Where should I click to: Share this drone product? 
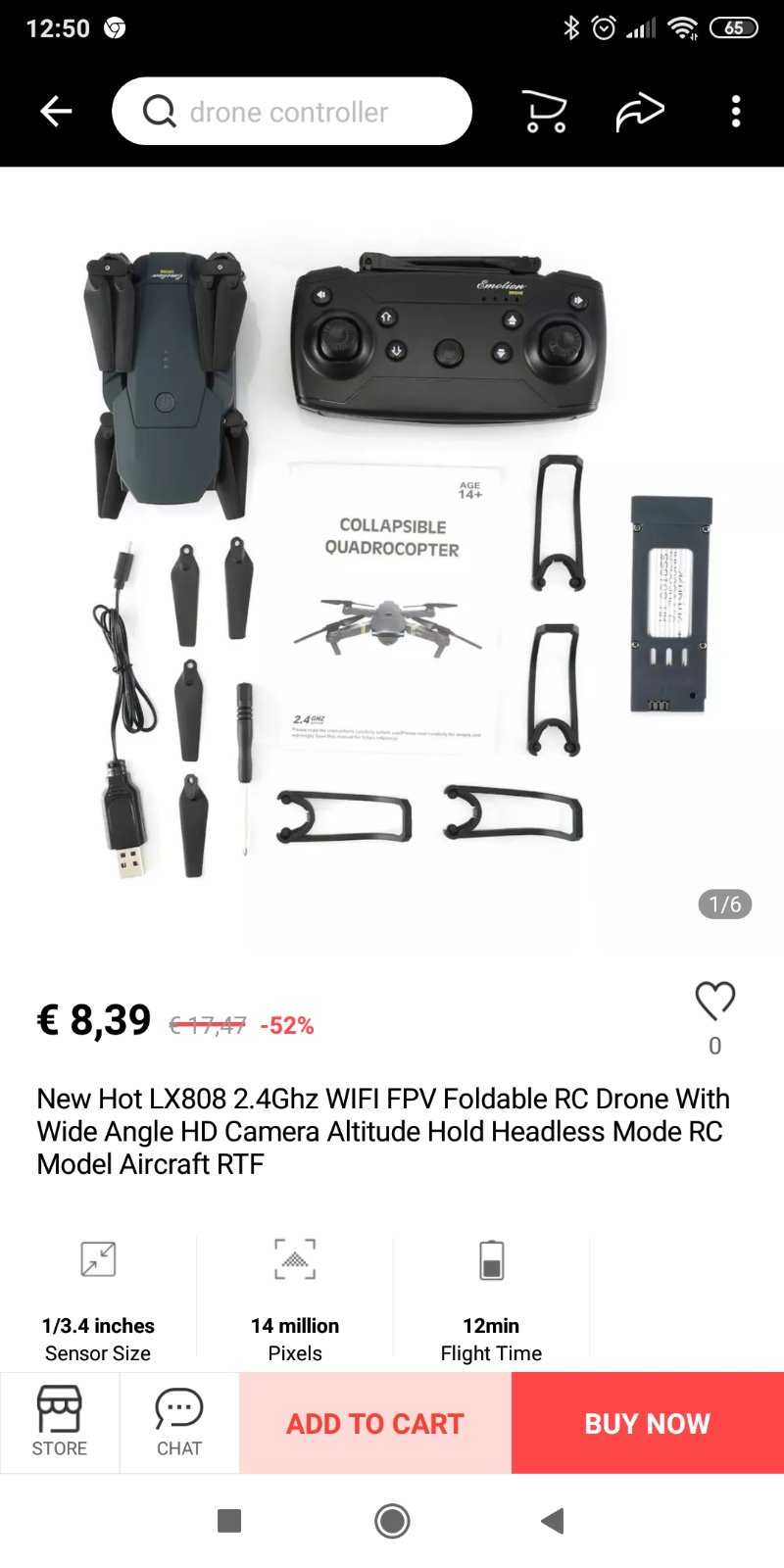tap(640, 112)
